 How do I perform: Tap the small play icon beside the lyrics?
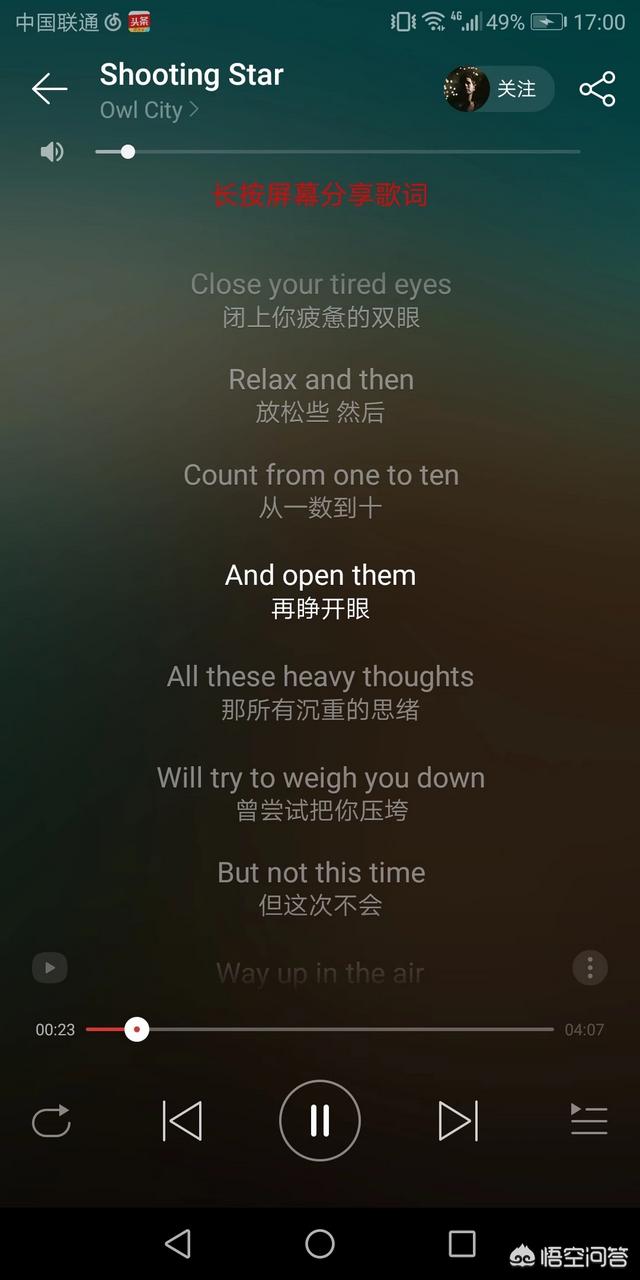tap(49, 967)
